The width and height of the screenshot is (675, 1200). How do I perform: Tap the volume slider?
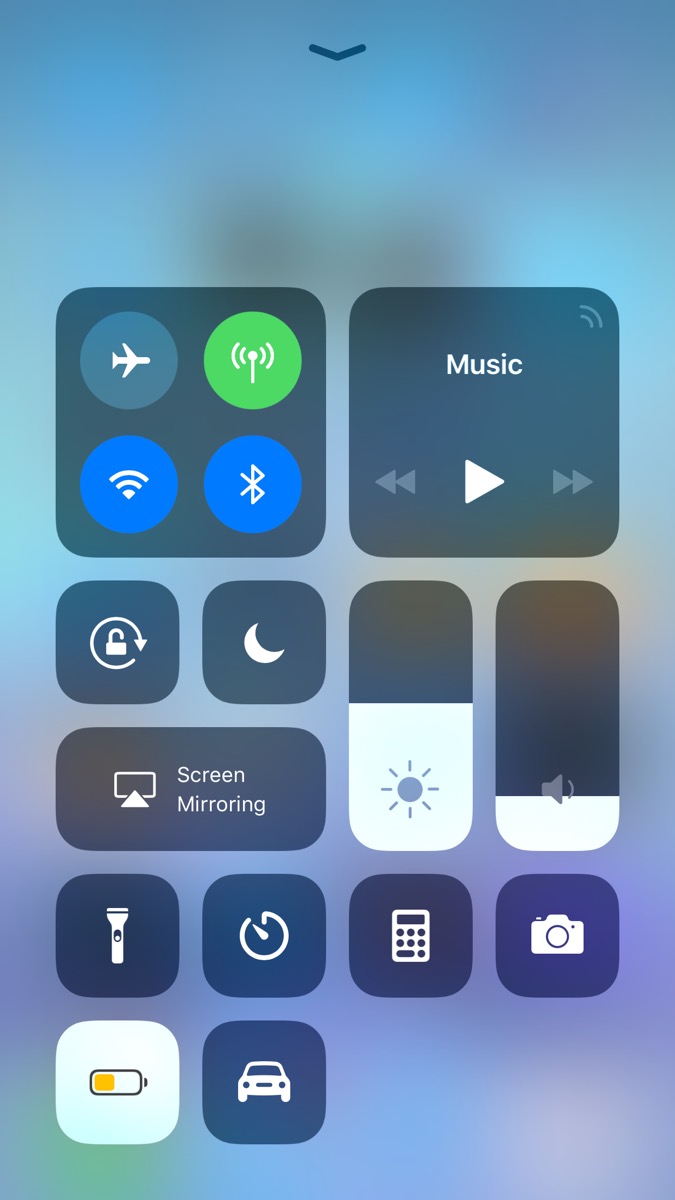tap(557, 716)
